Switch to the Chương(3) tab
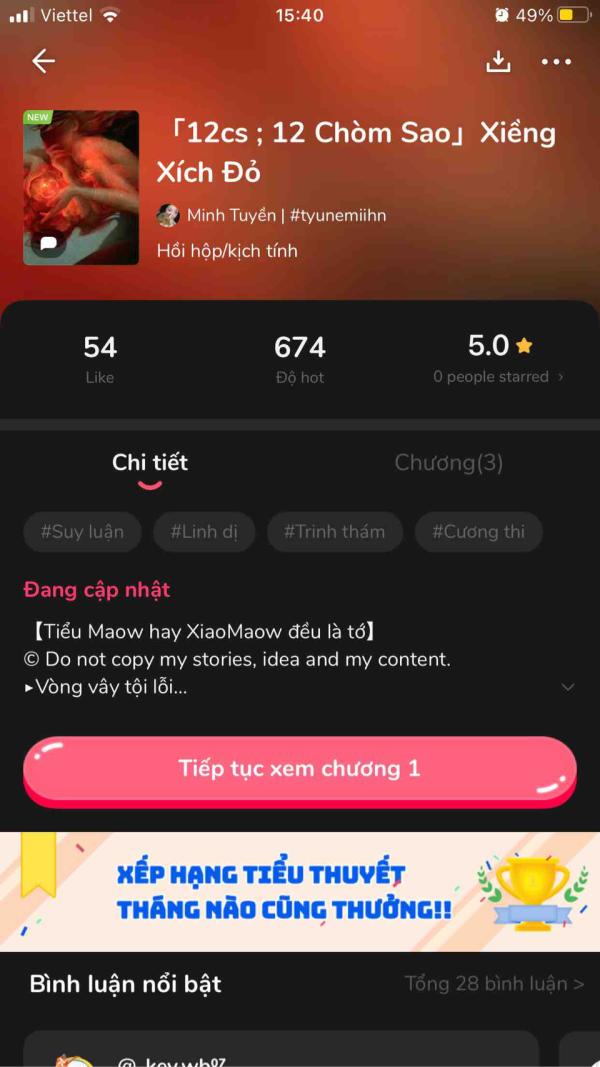The height and width of the screenshot is (1067, 600). coord(449,462)
